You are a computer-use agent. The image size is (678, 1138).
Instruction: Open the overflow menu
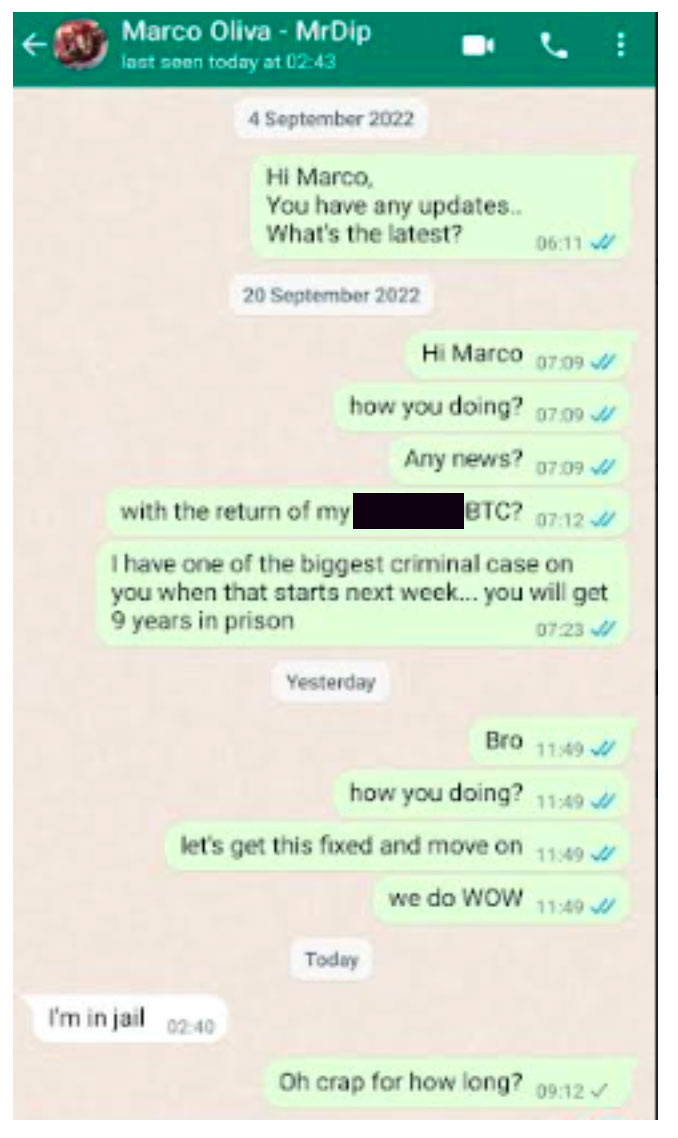[x=621, y=45]
